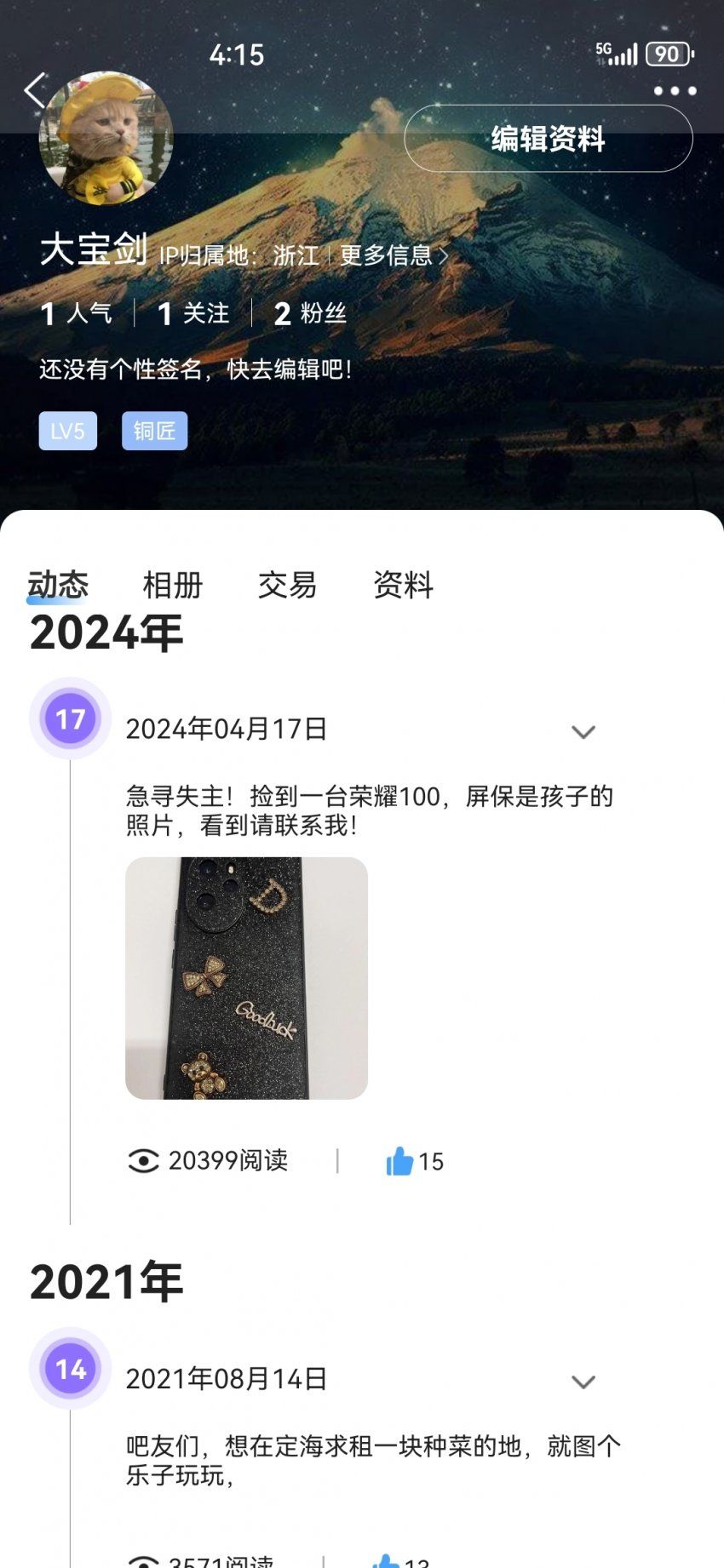Like the 急寻失主 post with 15 likes
Screen dimensions: 724x1568
pyautogui.click(x=400, y=1161)
